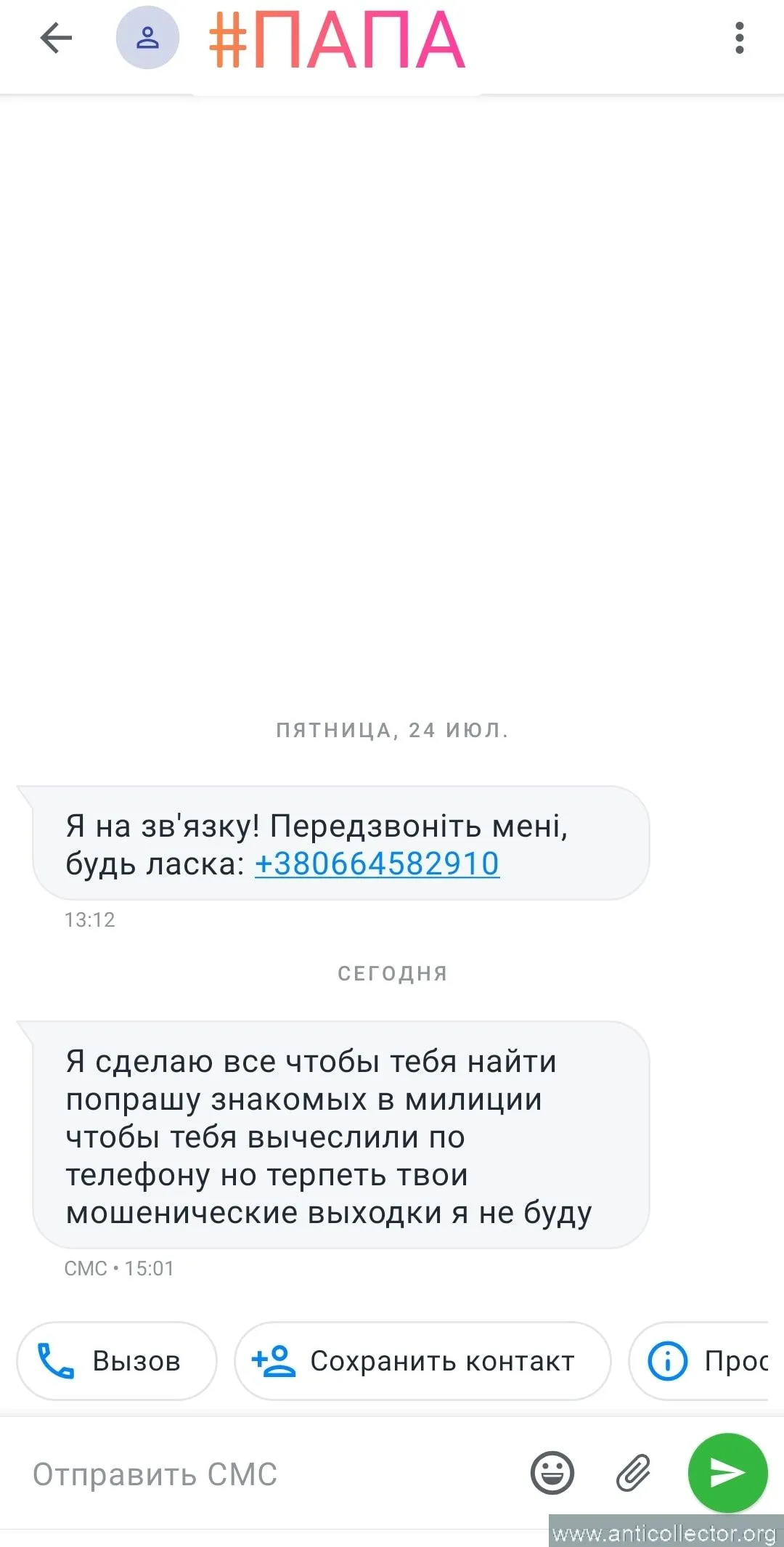Open the emoji picker
The image size is (784, 1547).
(552, 1473)
